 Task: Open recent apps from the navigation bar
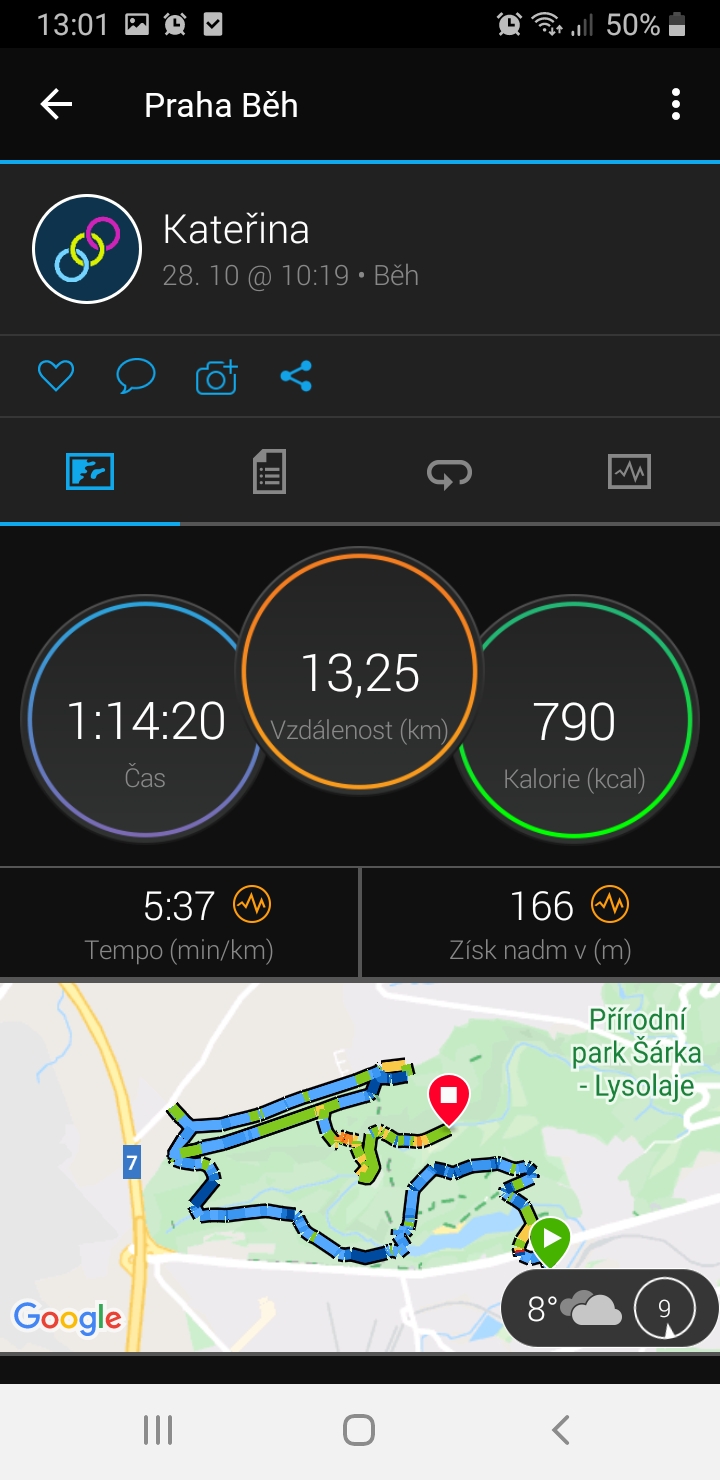[158, 1430]
